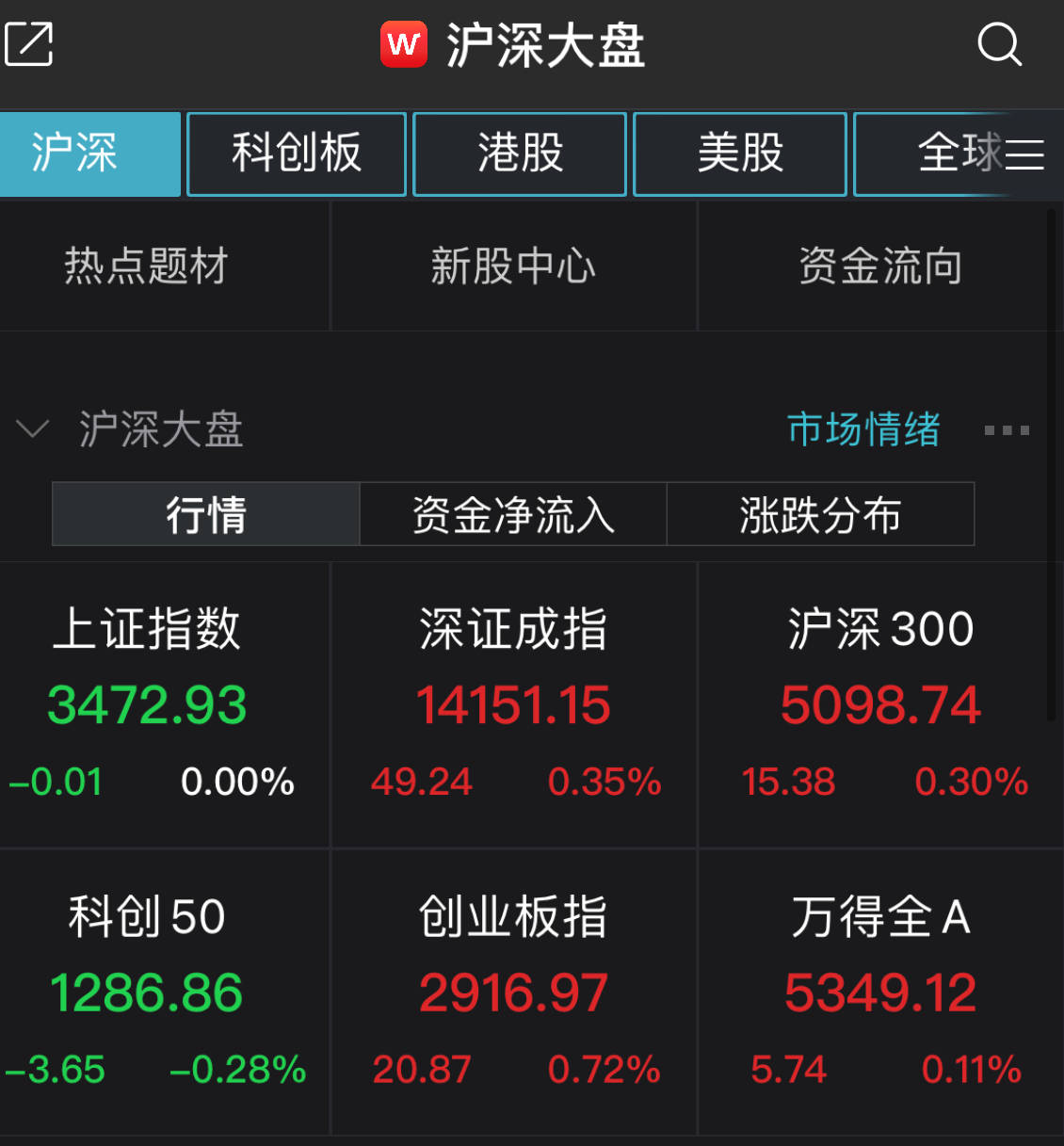1064x1146 pixels.
Task: Switch to the 美股 tab
Action: click(x=739, y=153)
